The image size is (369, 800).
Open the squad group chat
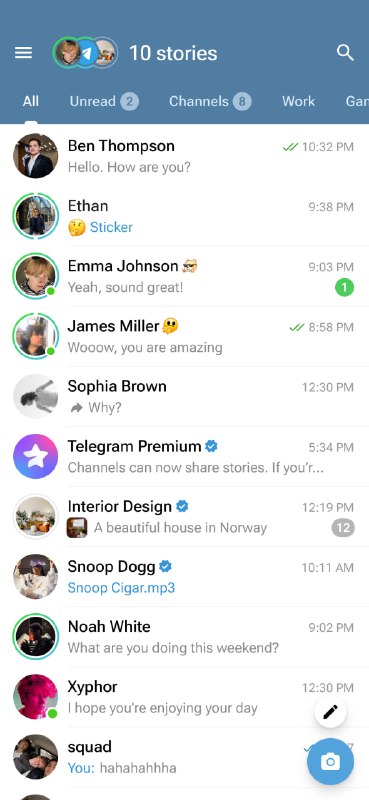click(184, 758)
